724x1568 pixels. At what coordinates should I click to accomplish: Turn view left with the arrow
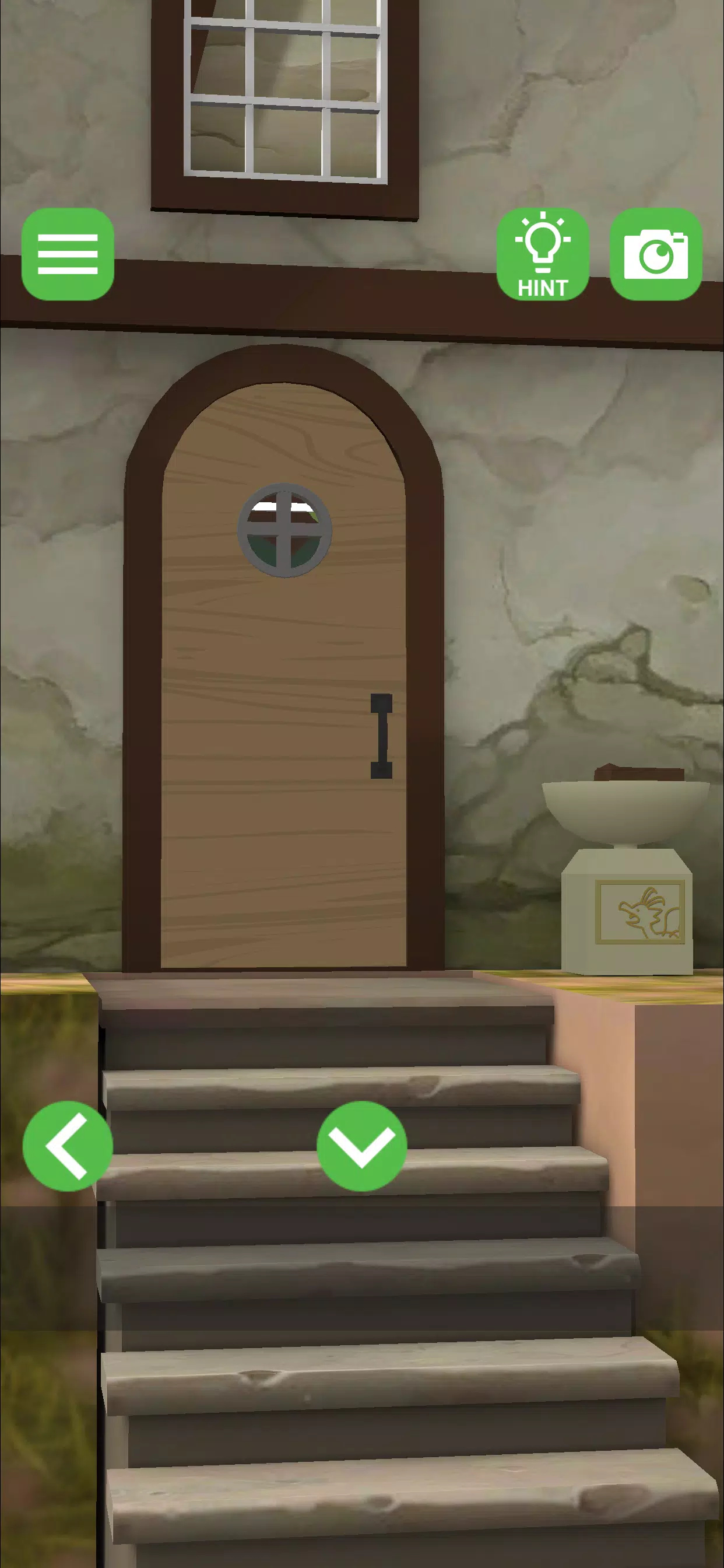(68, 1146)
